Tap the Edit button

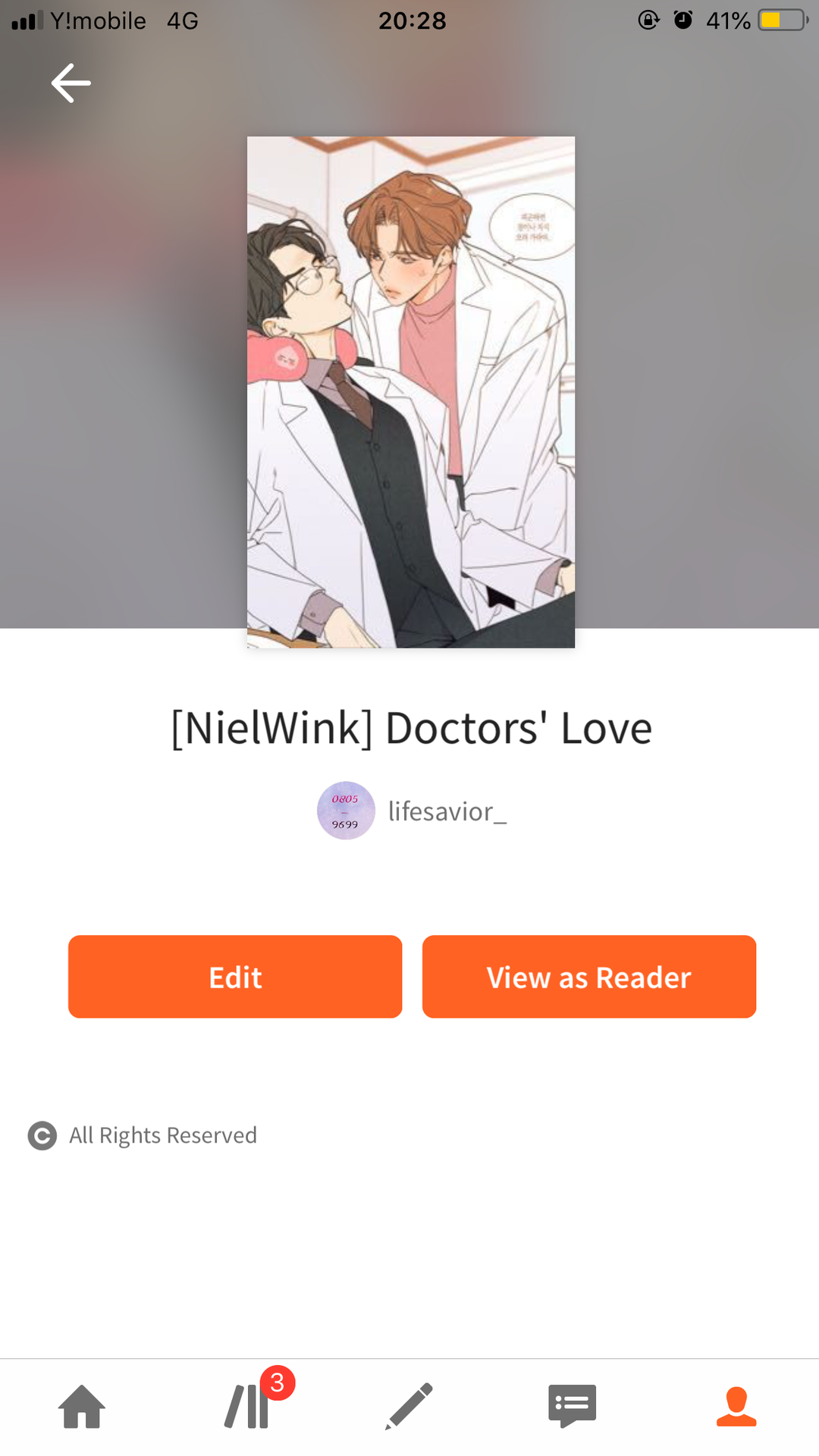pyautogui.click(x=235, y=977)
